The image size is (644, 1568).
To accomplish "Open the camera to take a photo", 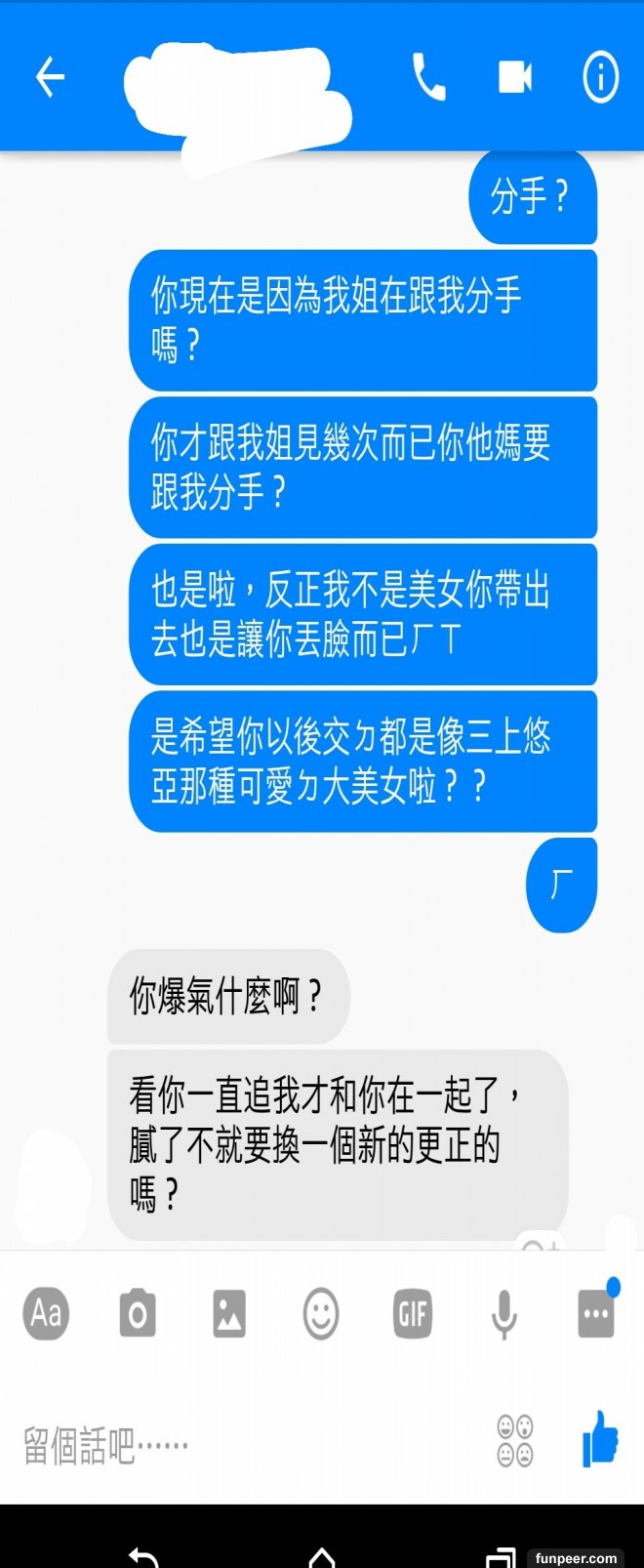I will 138,1313.
